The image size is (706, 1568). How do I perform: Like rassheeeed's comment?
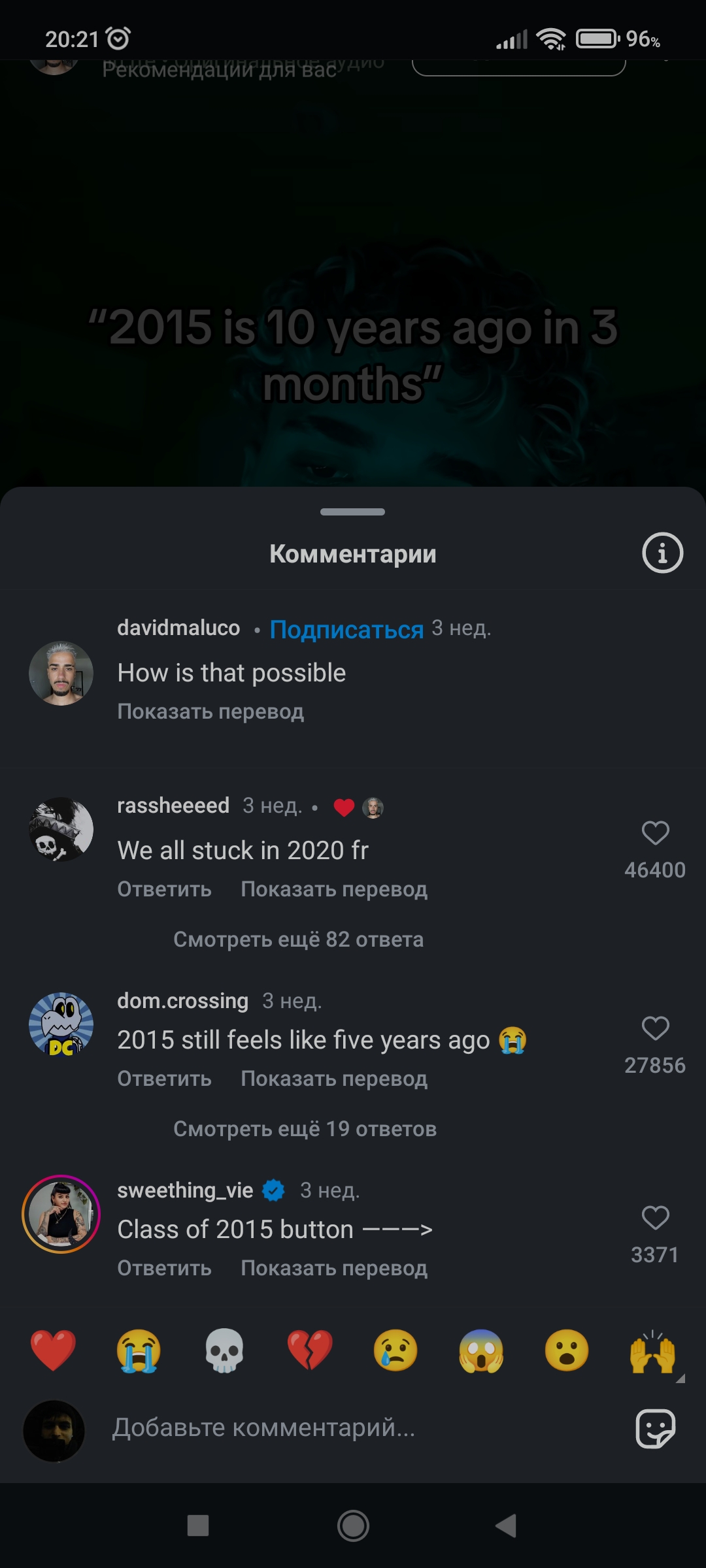[655, 833]
